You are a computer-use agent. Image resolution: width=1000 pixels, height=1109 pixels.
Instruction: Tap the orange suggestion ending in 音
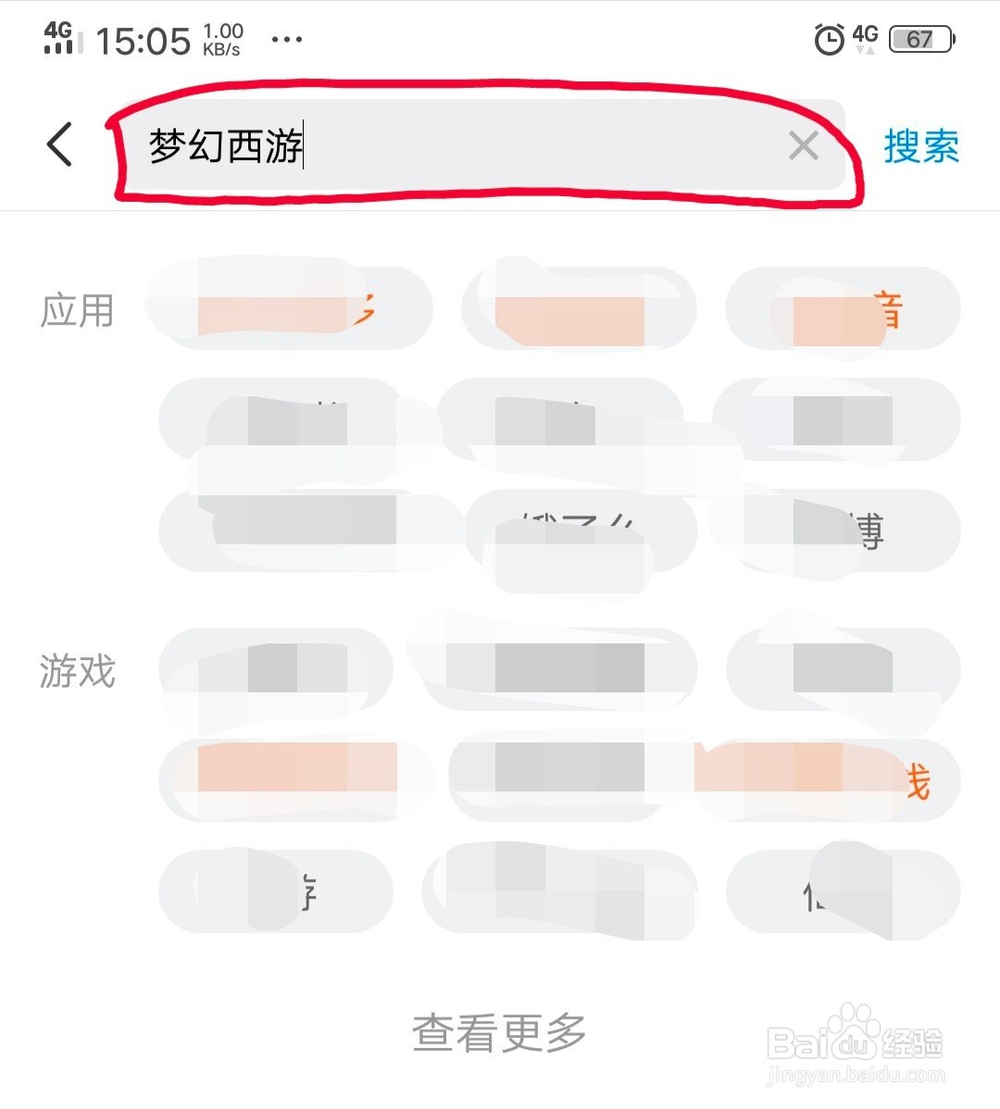coord(843,308)
